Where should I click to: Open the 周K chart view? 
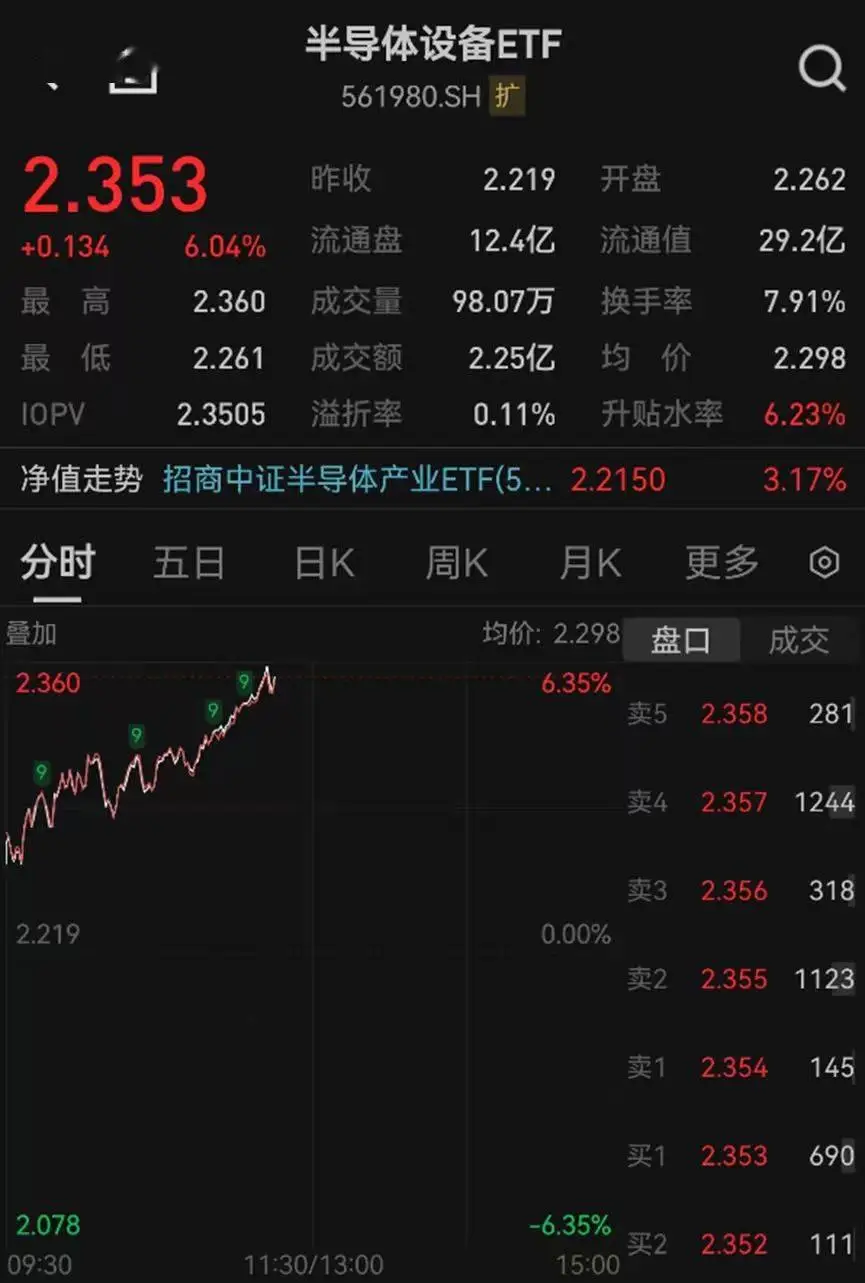click(x=455, y=563)
